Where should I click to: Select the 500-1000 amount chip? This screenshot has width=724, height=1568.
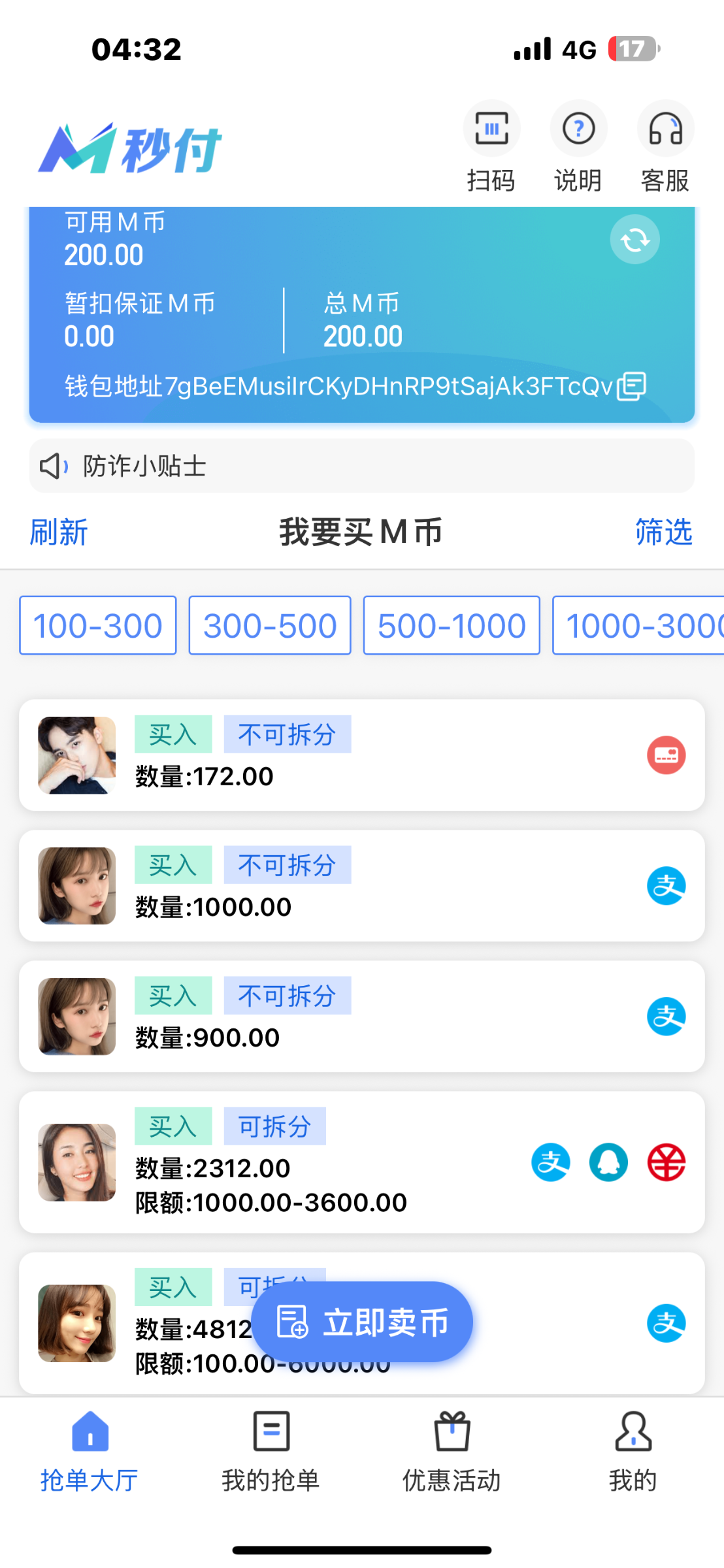[x=452, y=625]
